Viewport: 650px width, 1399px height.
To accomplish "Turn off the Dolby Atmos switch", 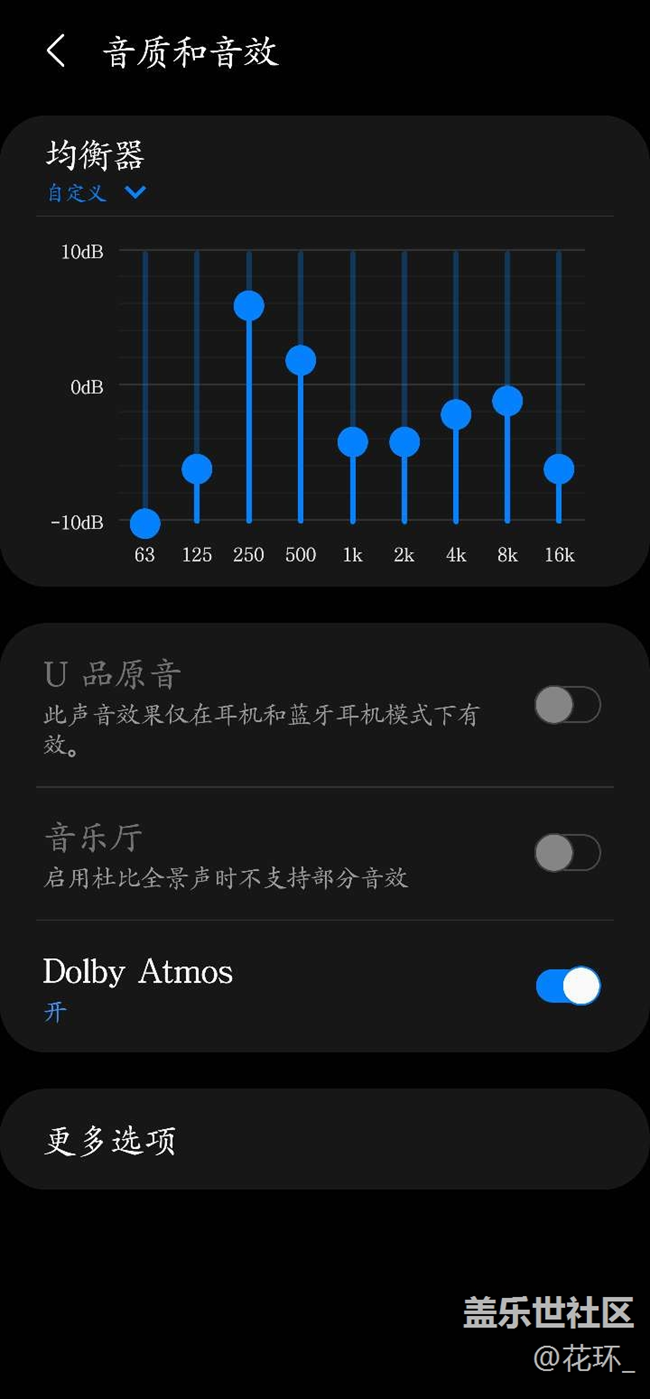I will coord(567,986).
